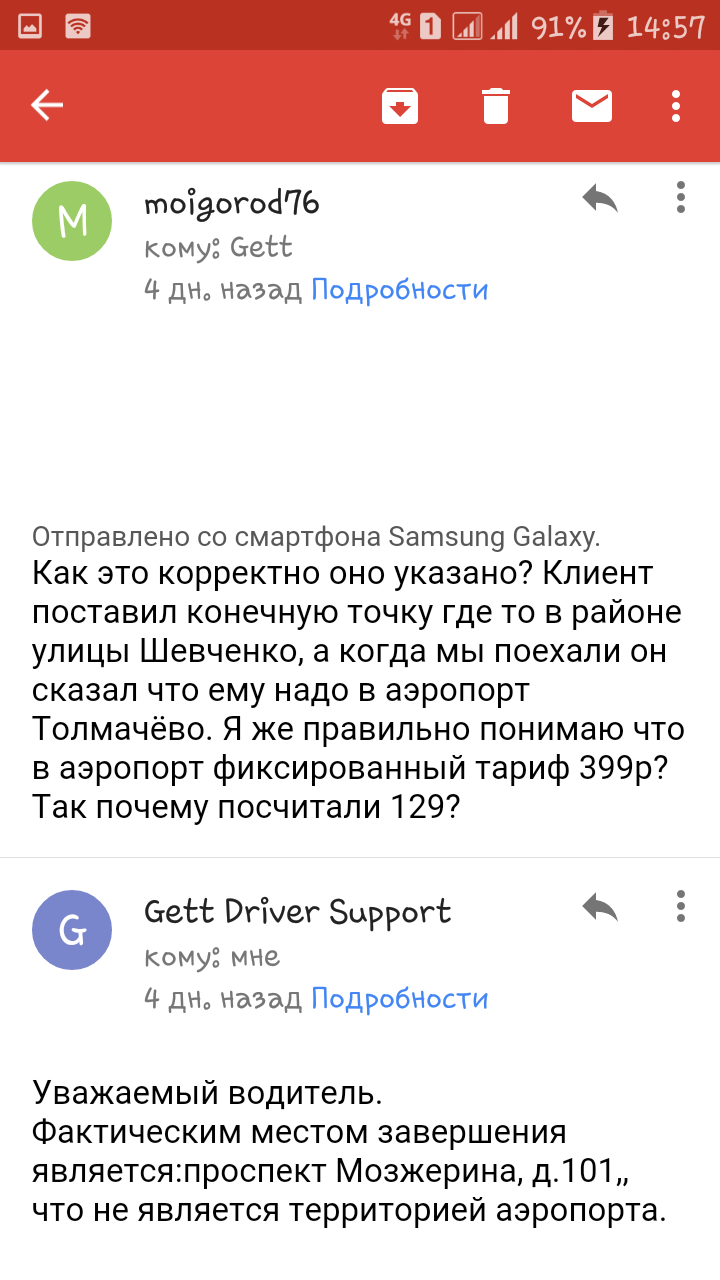Open more options for the Gett Driver Support message

[681, 906]
